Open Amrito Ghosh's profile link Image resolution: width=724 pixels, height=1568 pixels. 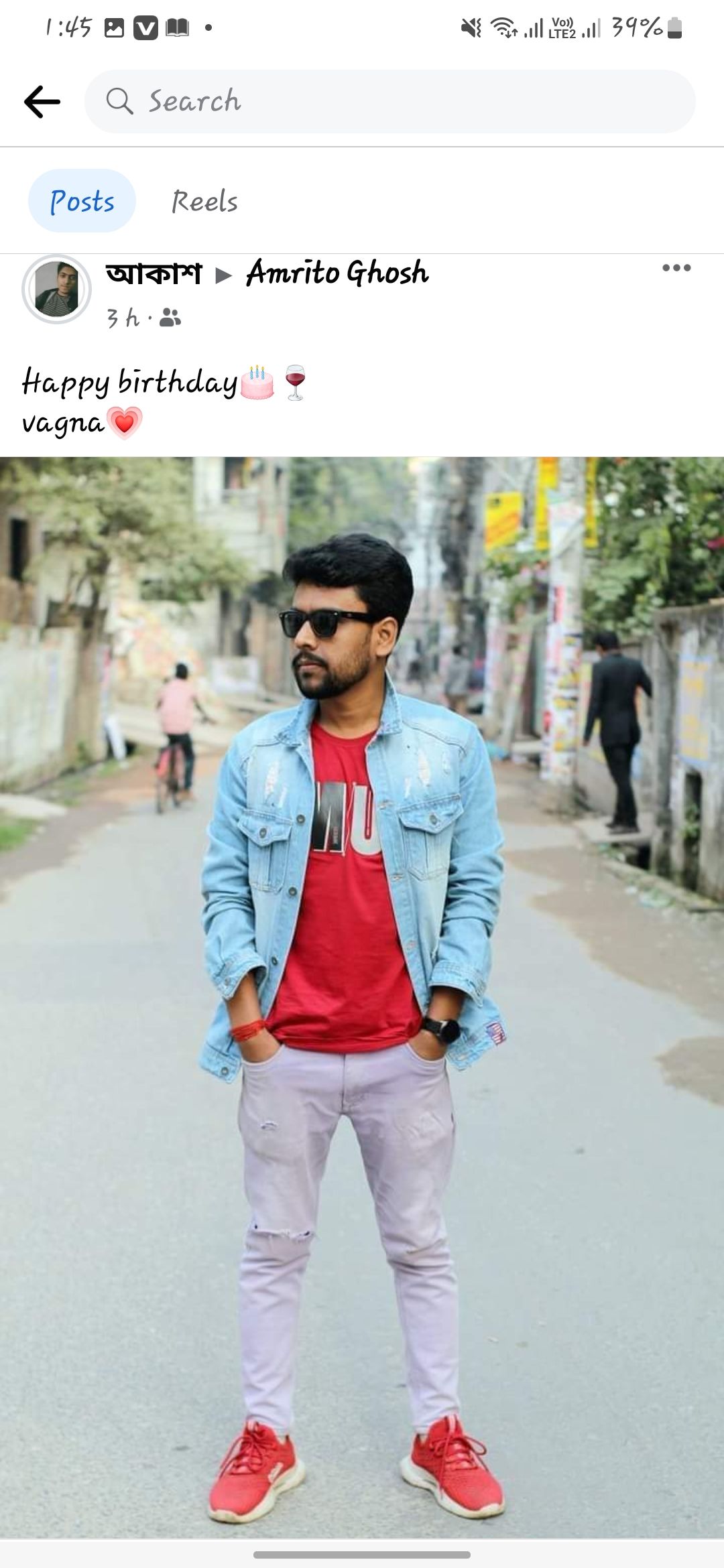pos(337,273)
